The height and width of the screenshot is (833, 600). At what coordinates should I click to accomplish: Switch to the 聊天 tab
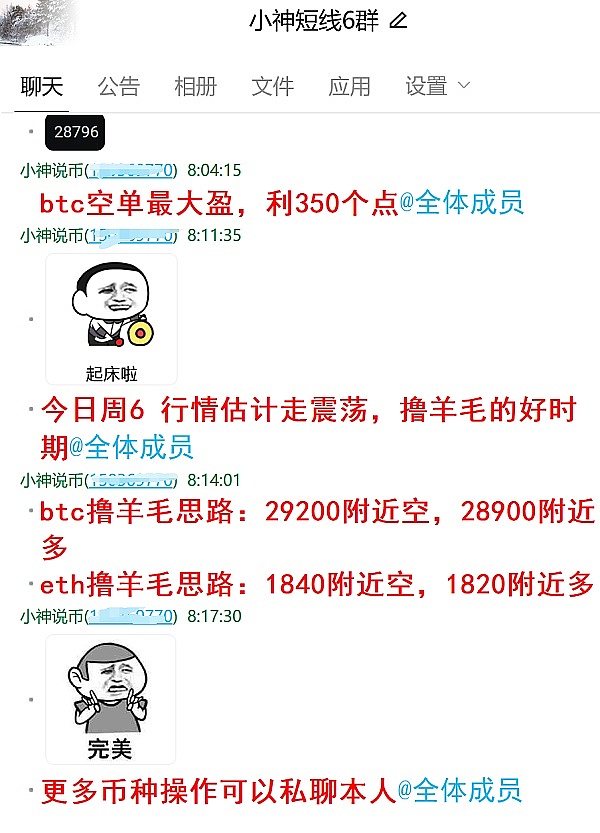[x=42, y=87]
